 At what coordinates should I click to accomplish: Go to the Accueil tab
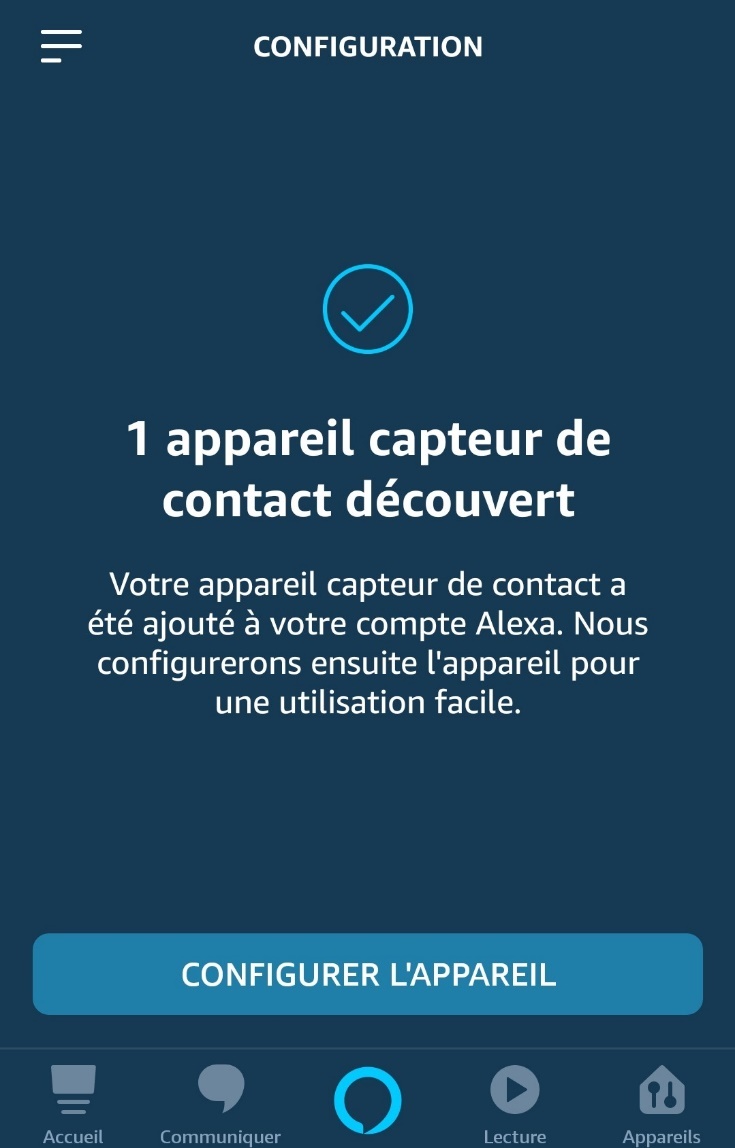pyautogui.click(x=73, y=1103)
